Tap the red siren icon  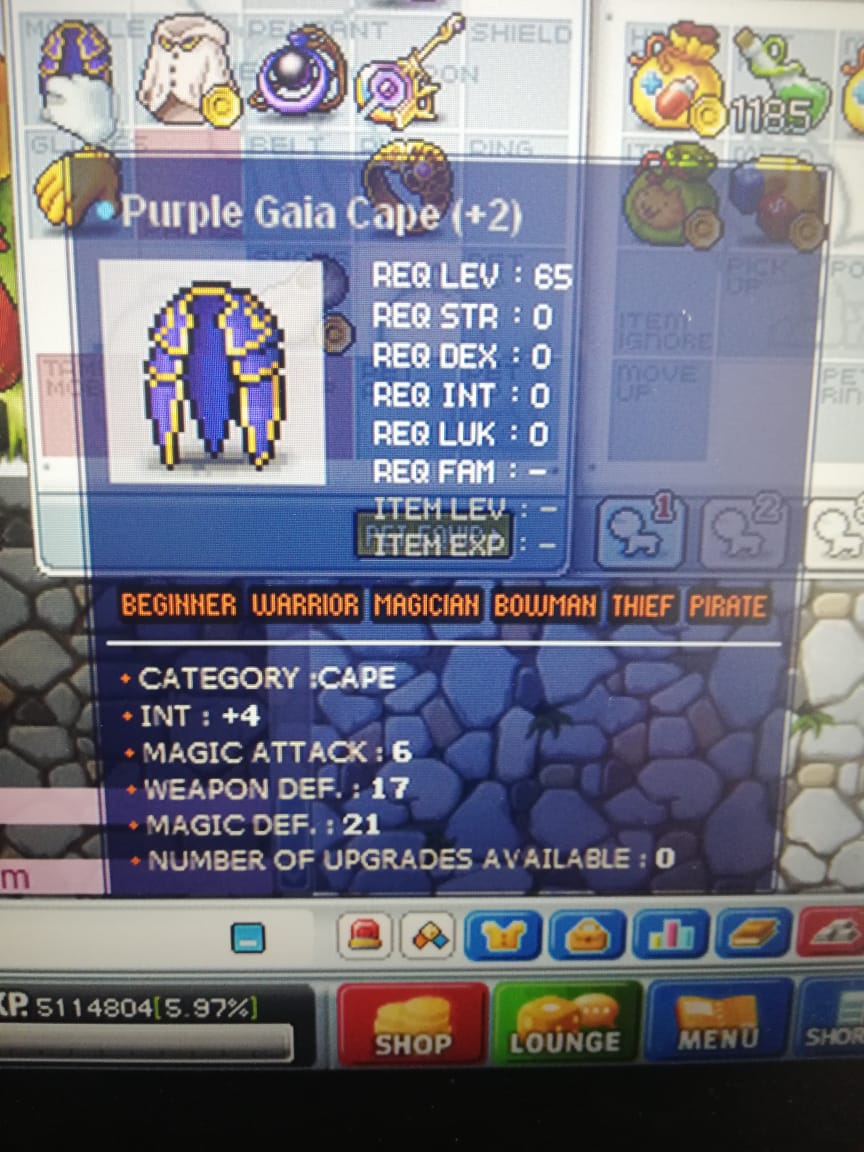[x=368, y=936]
